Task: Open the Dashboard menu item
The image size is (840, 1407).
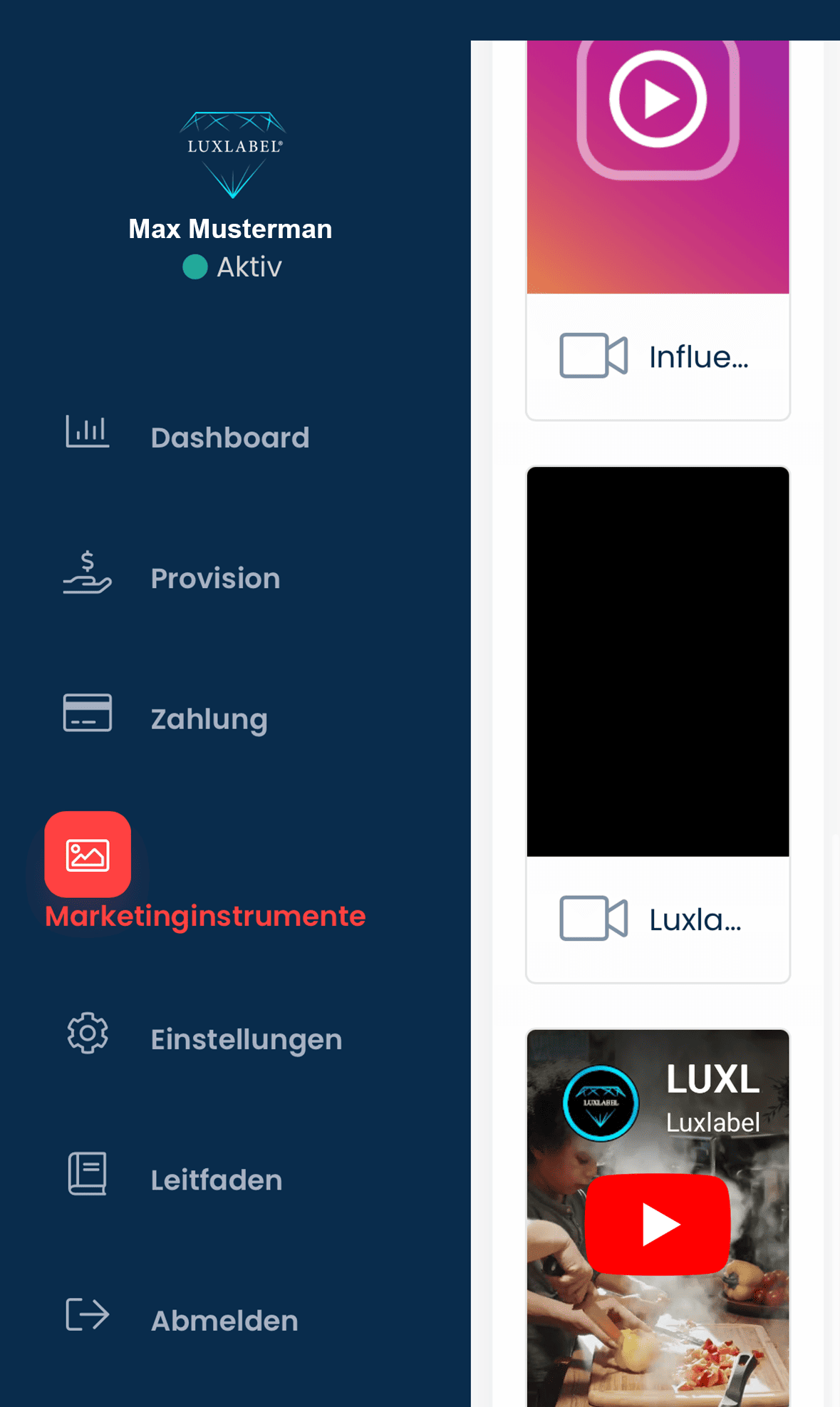Action: [x=229, y=437]
